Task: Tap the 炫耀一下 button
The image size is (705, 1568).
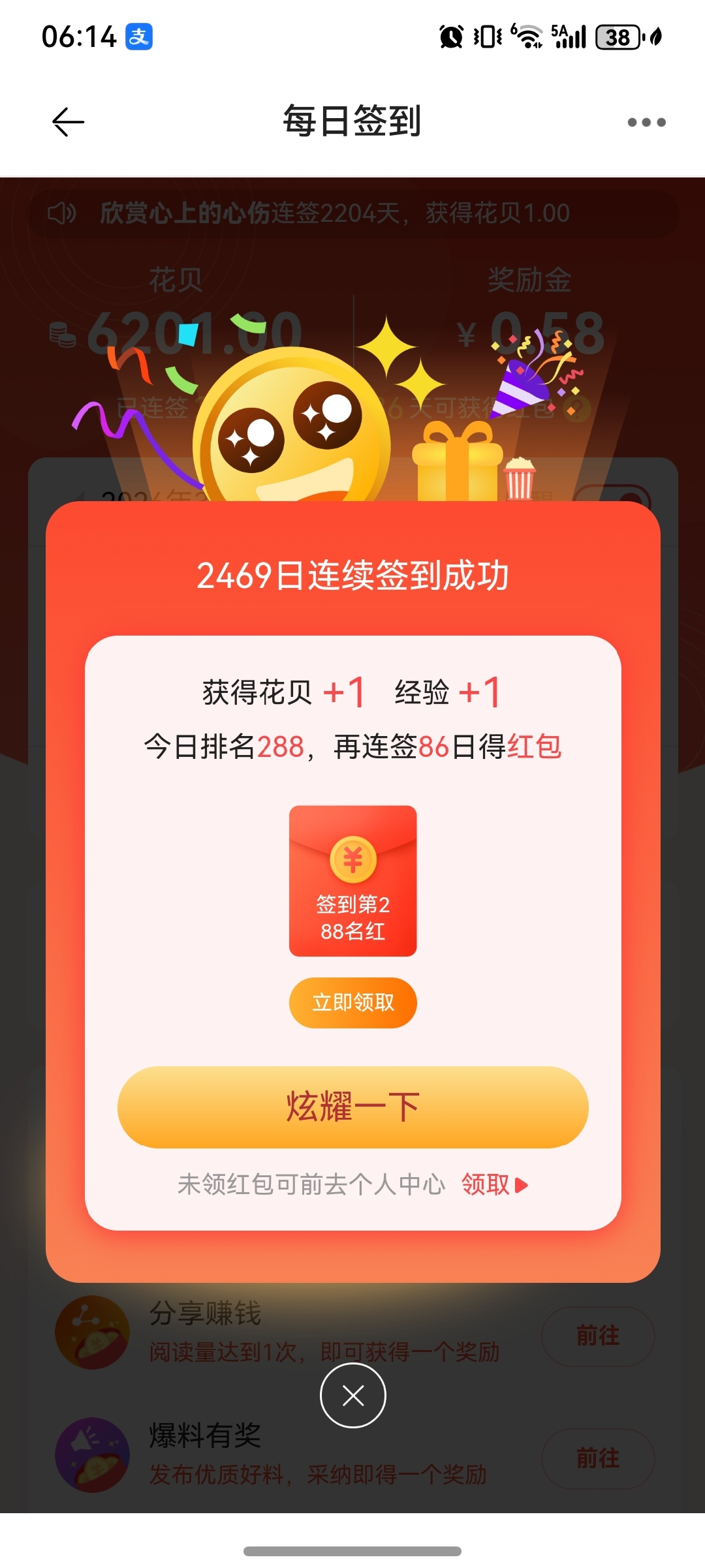Action: 352,1107
